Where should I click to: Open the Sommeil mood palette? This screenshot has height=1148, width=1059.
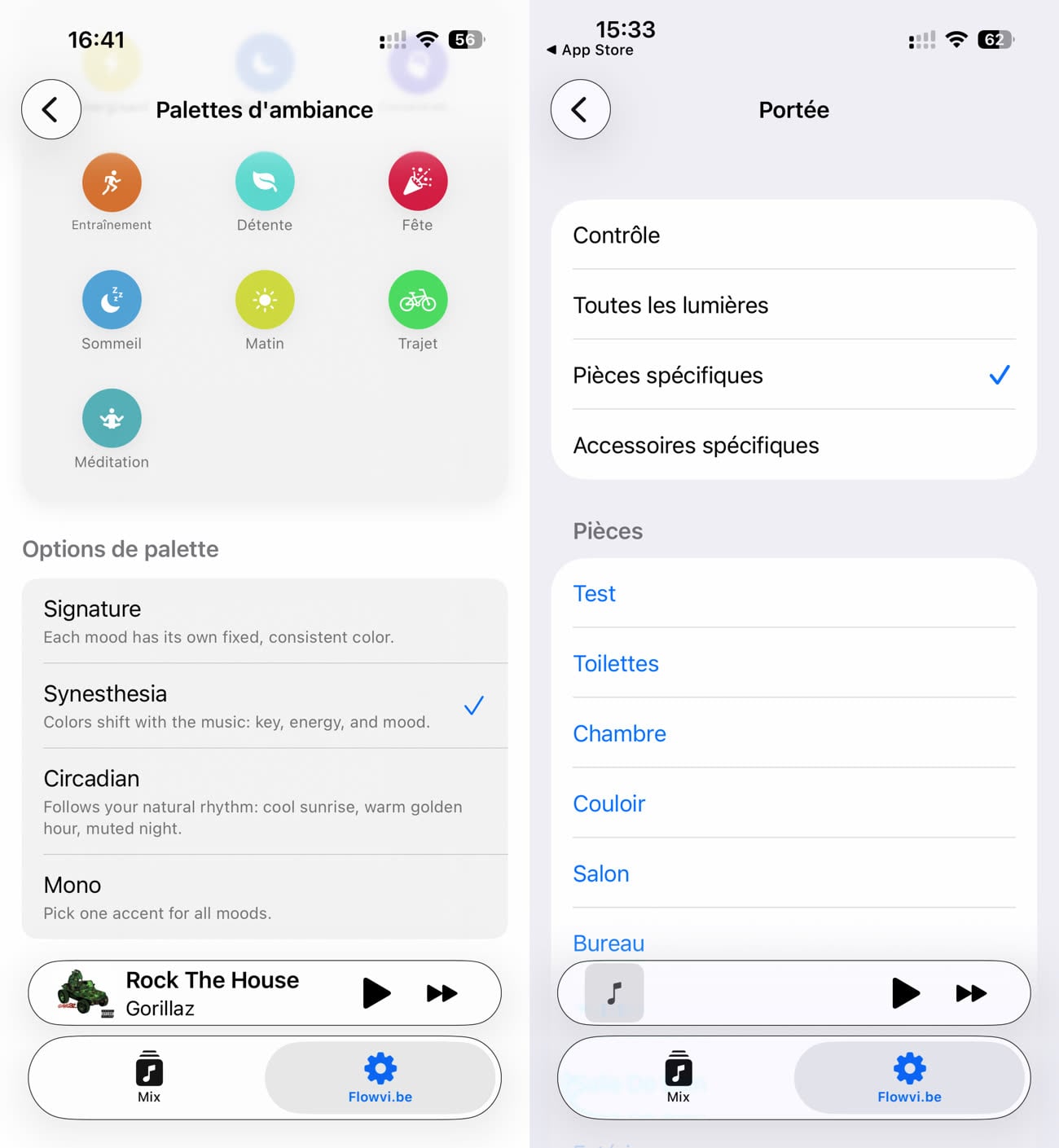point(112,300)
